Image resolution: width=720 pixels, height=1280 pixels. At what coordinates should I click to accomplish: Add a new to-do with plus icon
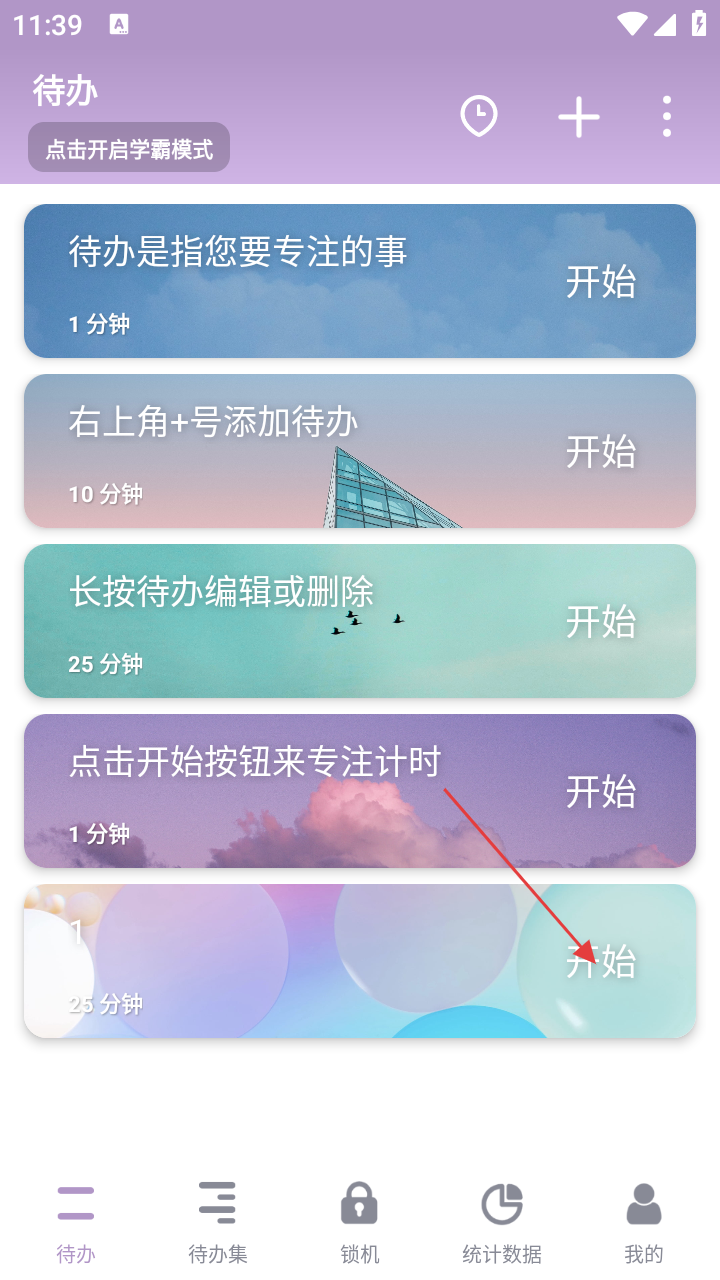(579, 118)
